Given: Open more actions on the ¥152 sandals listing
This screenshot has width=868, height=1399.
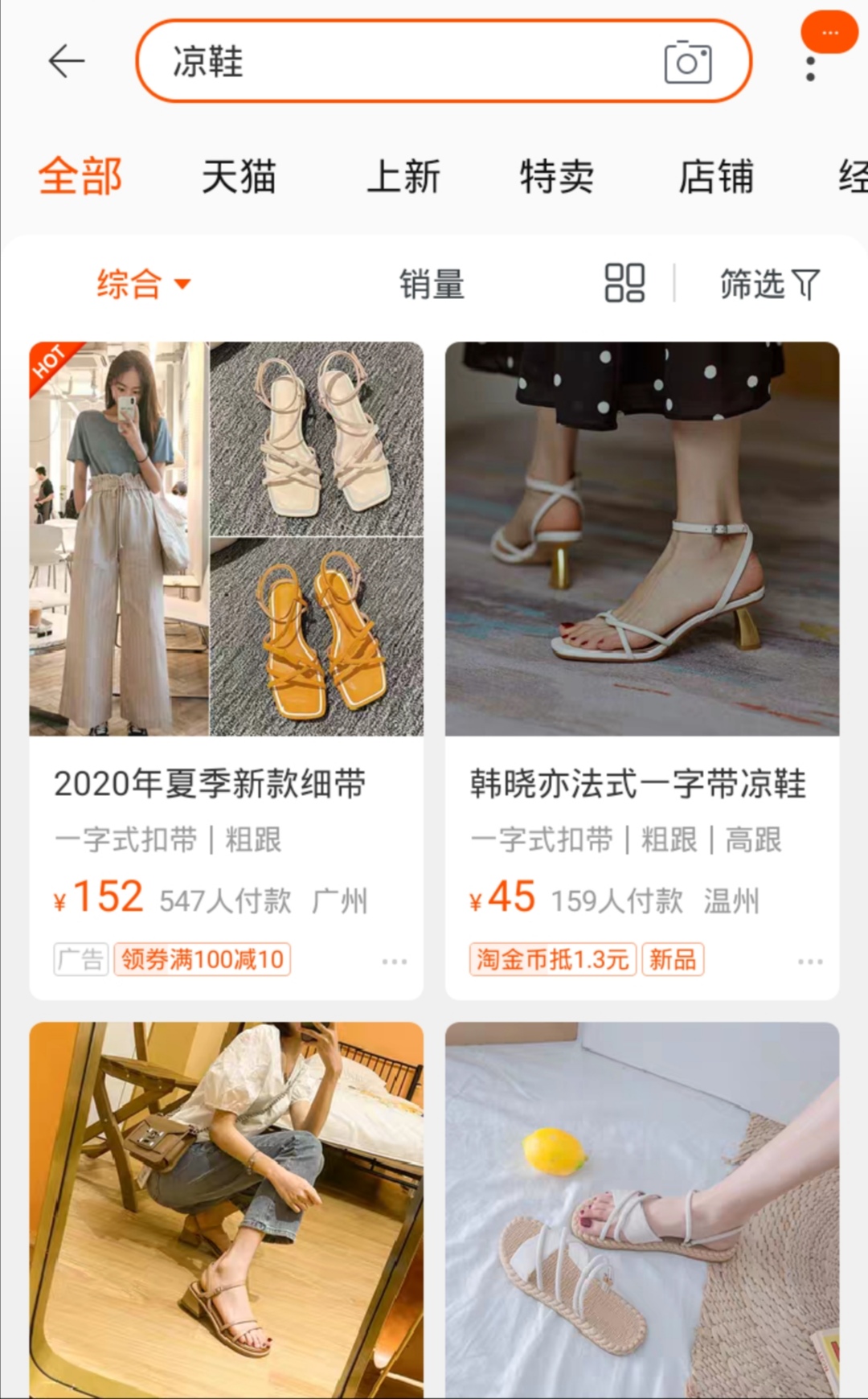Looking at the screenshot, I should click(x=393, y=960).
